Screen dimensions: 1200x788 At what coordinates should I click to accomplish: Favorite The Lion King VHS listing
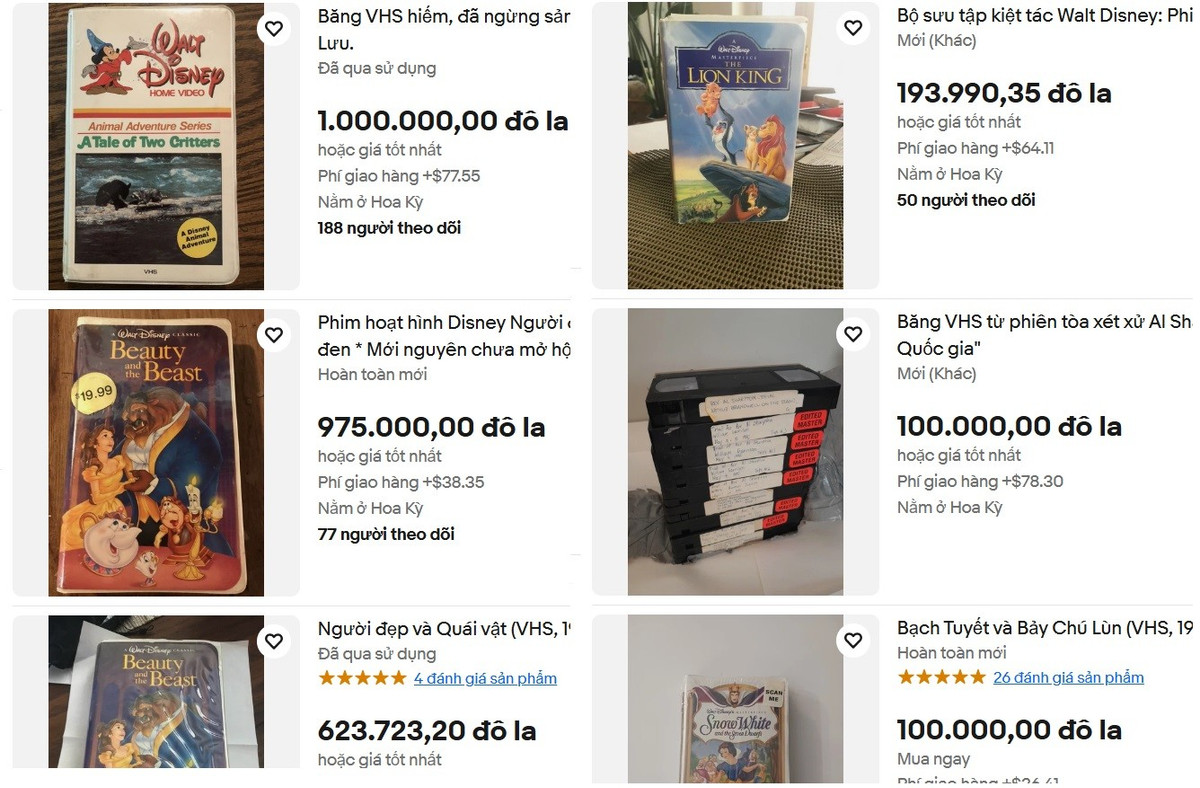853,28
